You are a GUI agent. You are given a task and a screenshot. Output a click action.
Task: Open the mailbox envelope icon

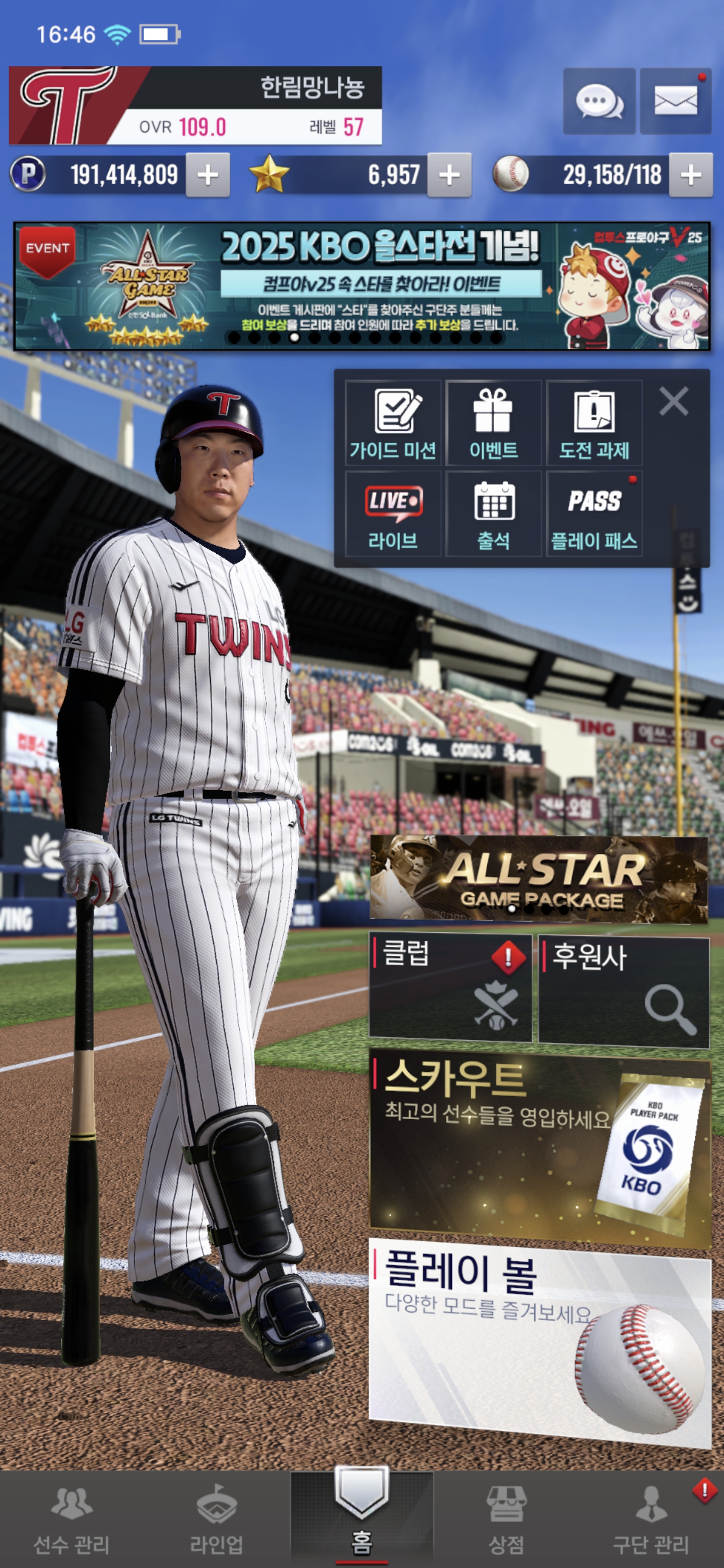675,101
